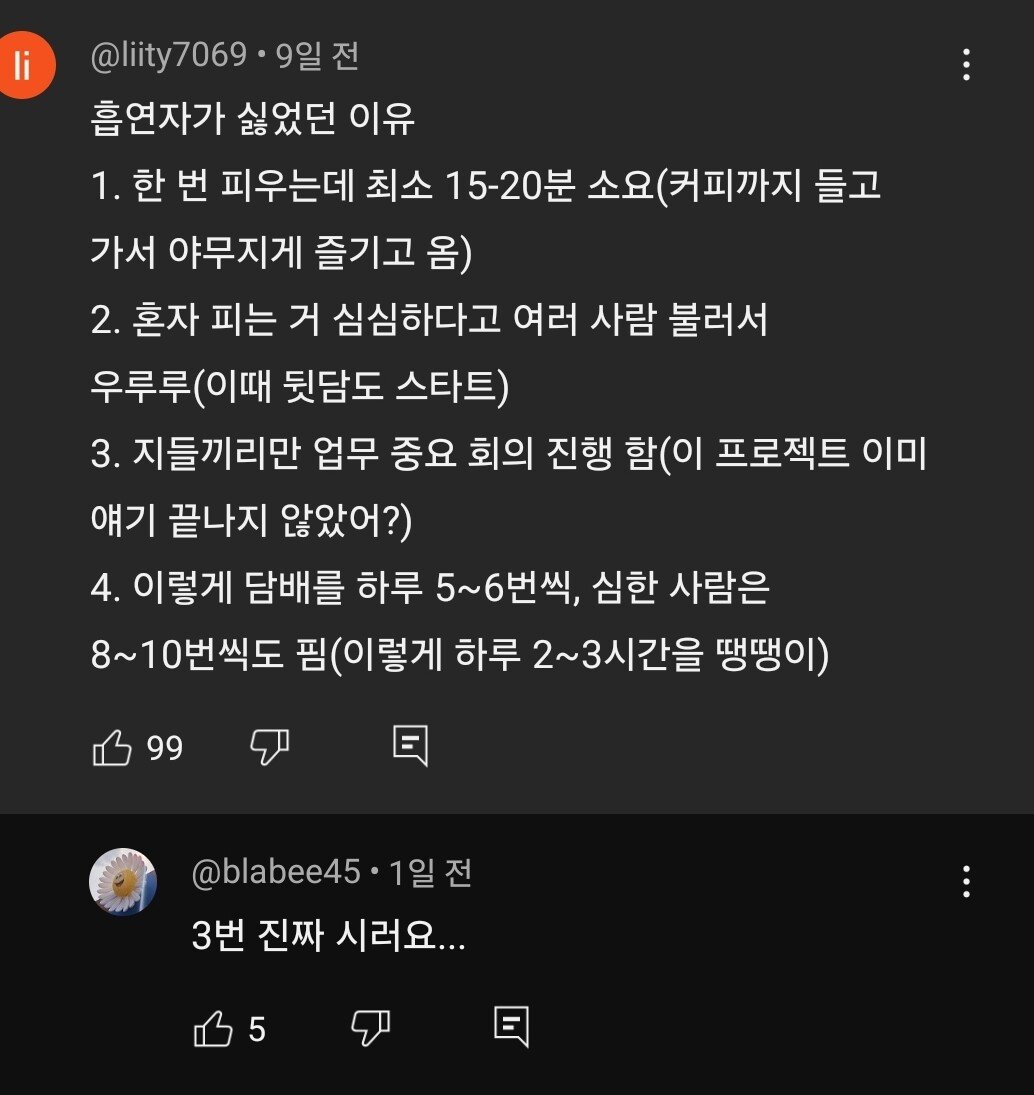
Task: Open overflow menu on liity7069's comment
Action: pos(965,64)
